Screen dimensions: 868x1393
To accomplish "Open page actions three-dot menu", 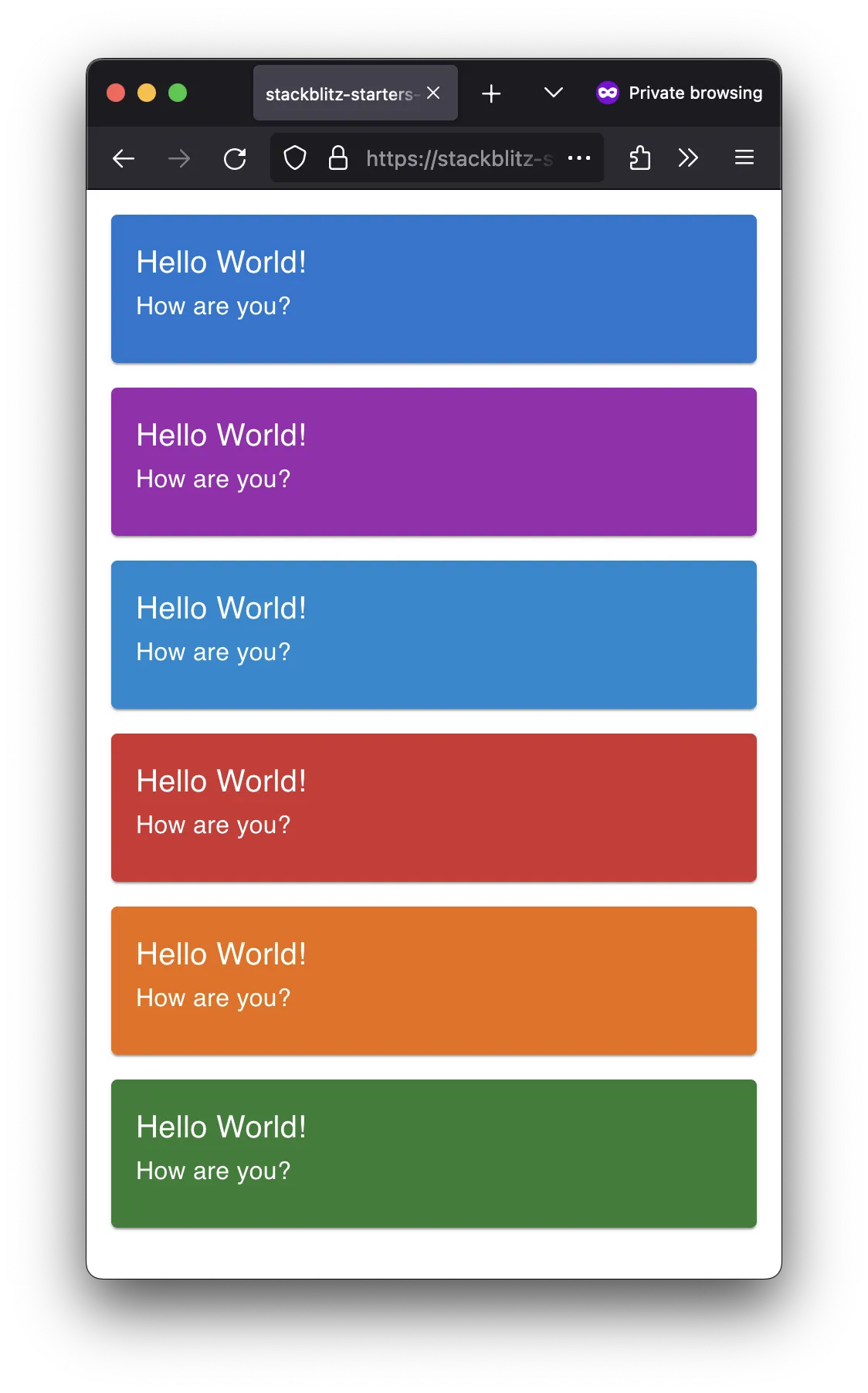I will 578,158.
